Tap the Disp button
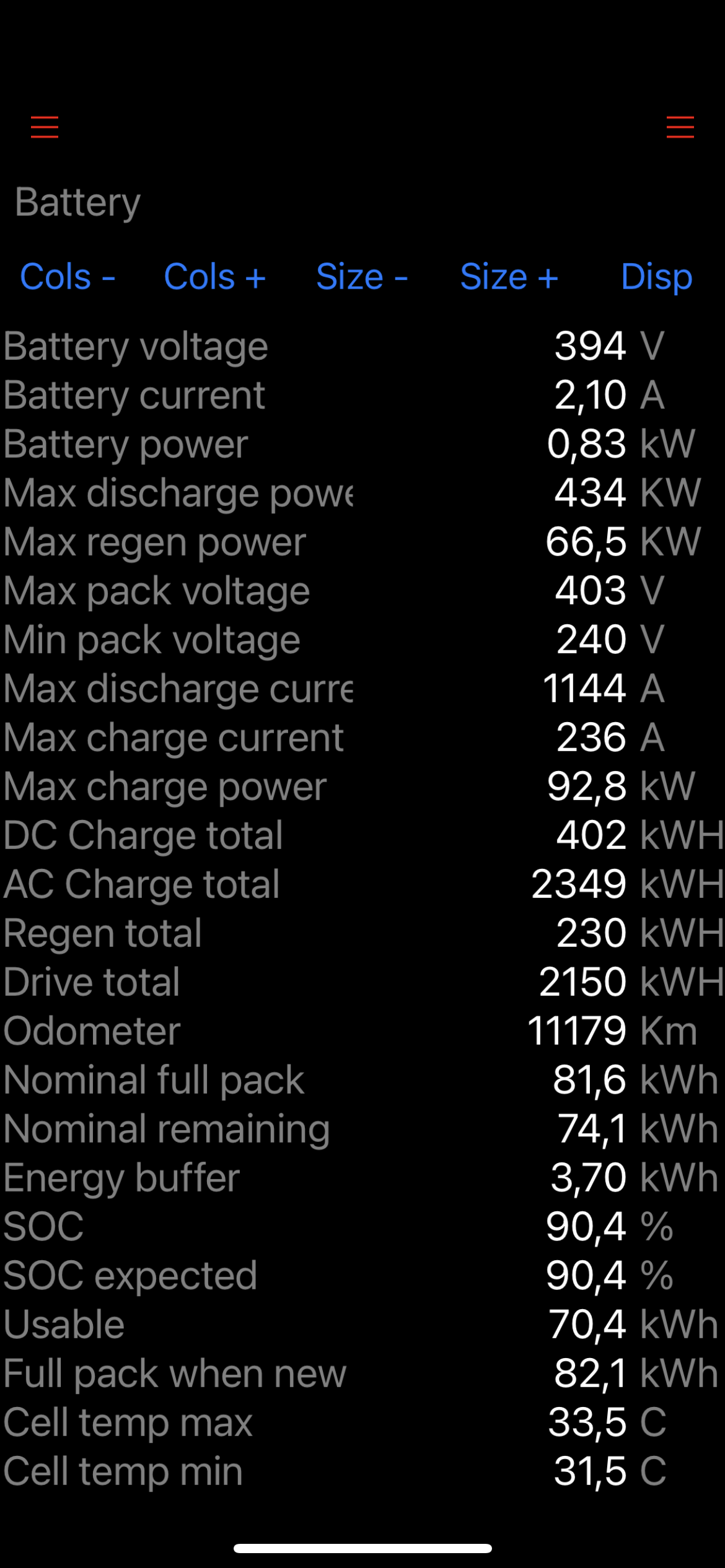 656,277
